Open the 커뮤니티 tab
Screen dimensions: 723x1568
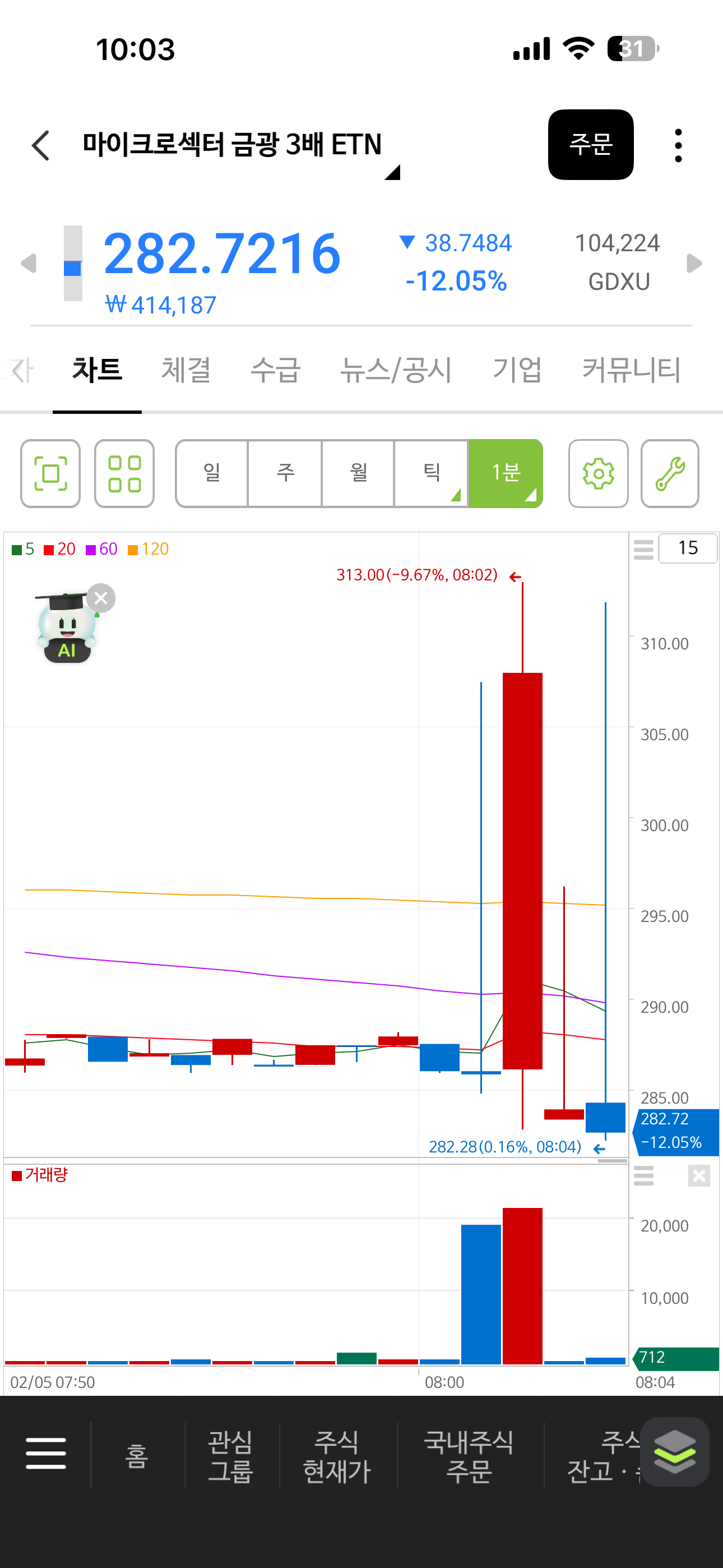pyautogui.click(x=631, y=370)
